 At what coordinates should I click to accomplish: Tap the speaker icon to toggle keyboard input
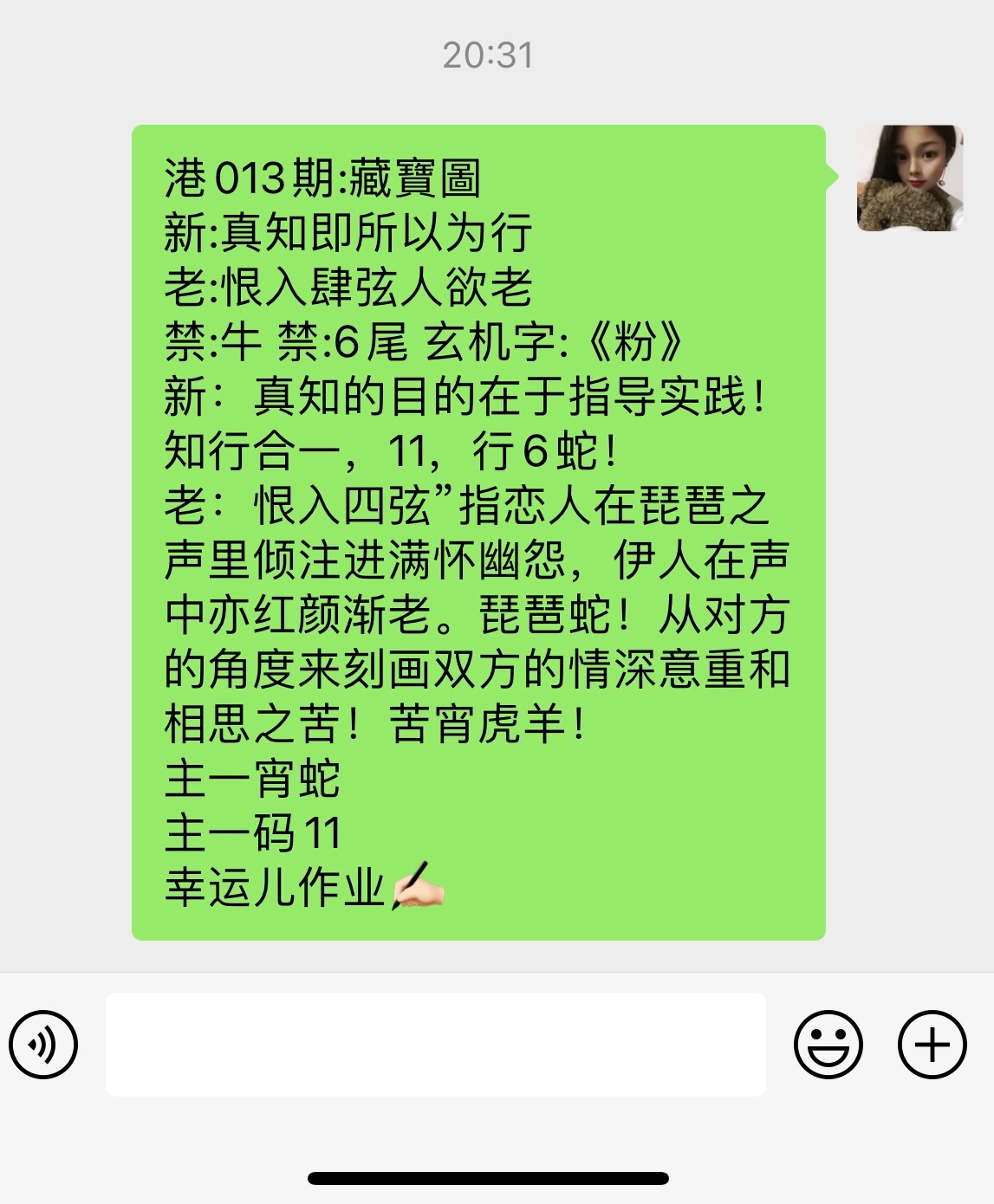[42, 1045]
